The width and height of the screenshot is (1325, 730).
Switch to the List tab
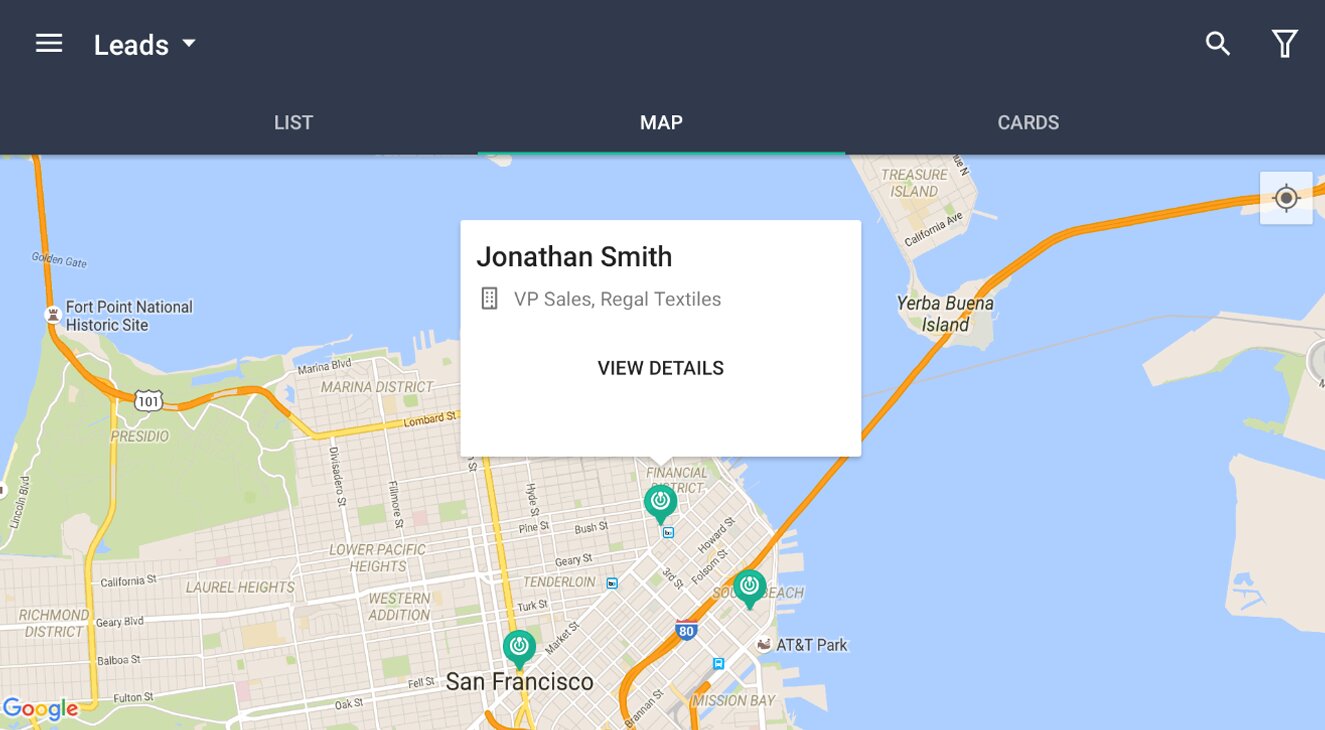(293, 123)
